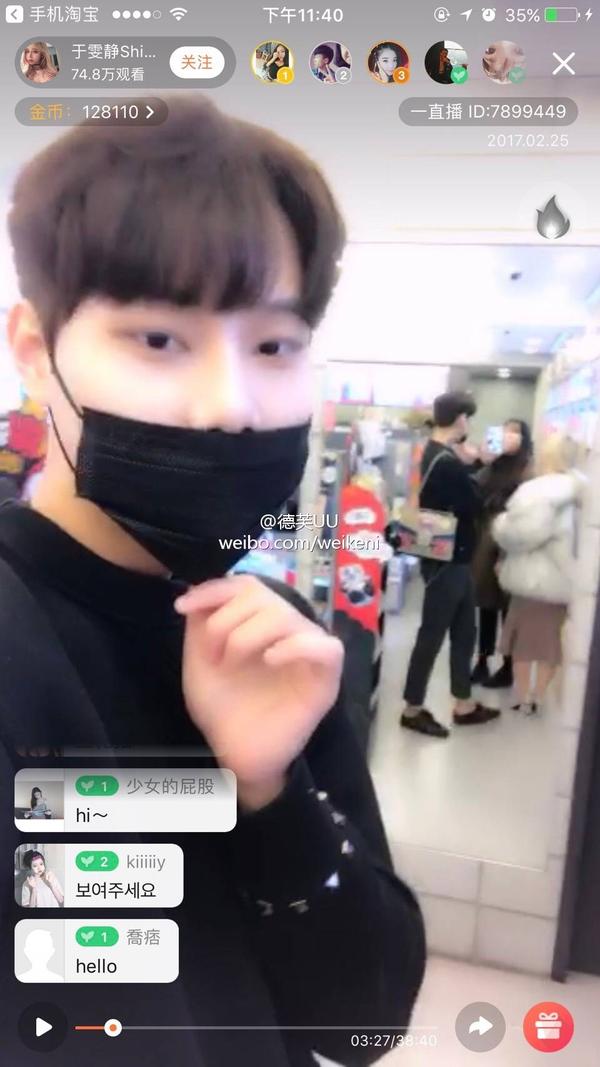Open the streamer's profile avatar
Image resolution: width=600 pixels, height=1067 pixels.
pyautogui.click(x=40, y=62)
